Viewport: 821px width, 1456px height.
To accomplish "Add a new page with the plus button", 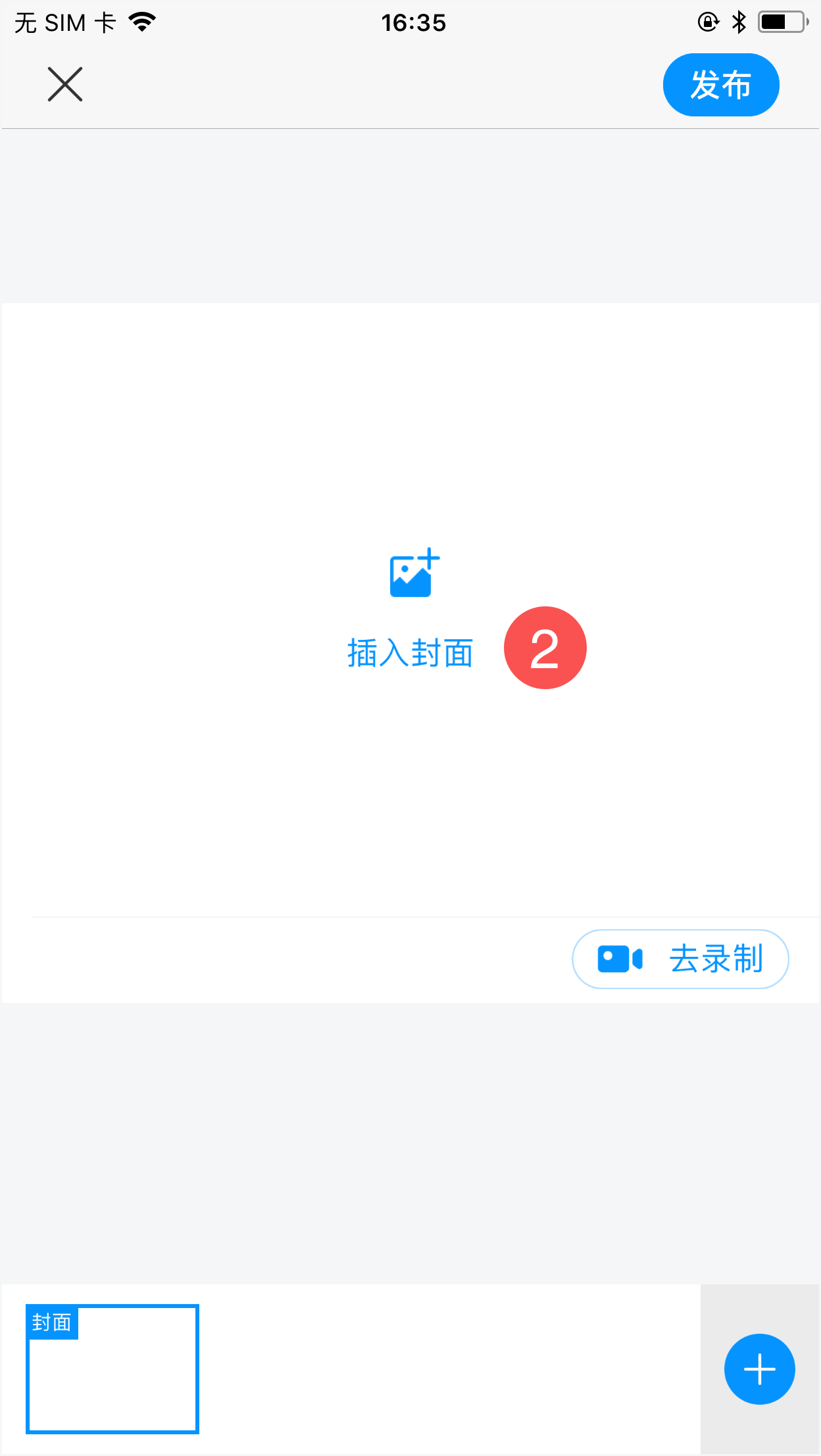I will click(759, 1369).
